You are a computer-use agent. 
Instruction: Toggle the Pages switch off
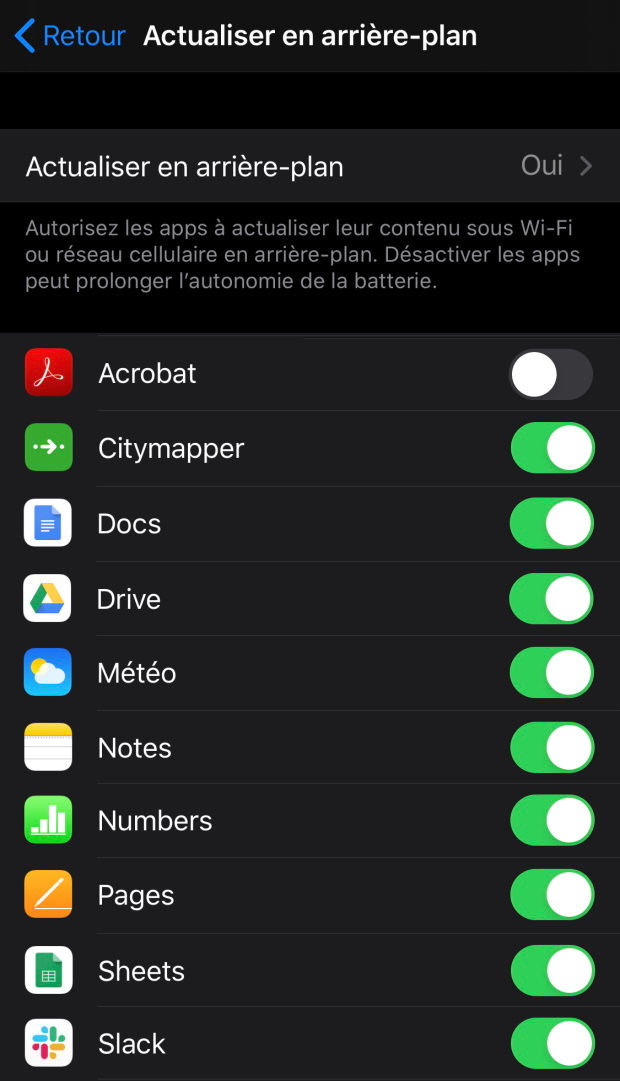pyautogui.click(x=552, y=895)
